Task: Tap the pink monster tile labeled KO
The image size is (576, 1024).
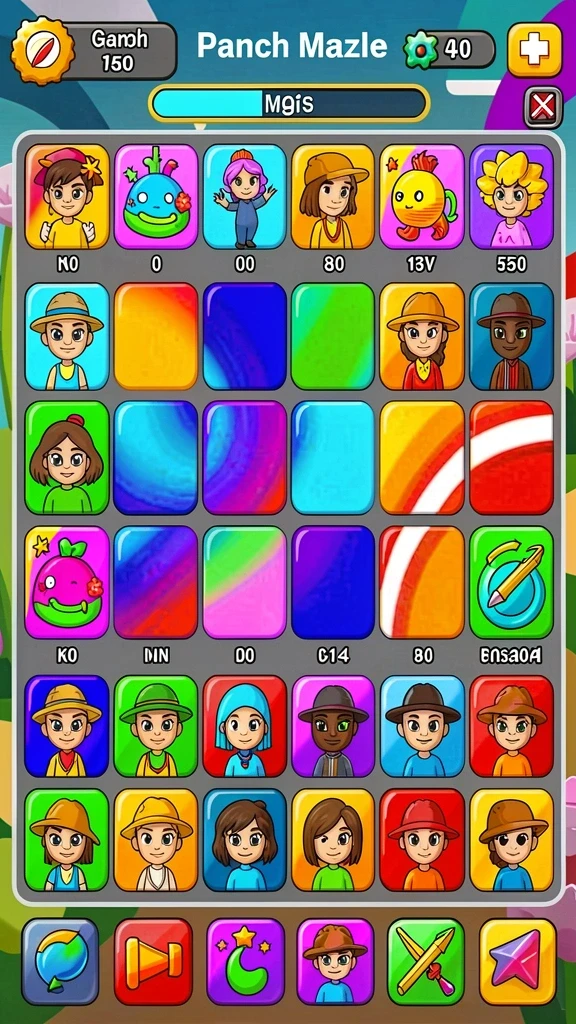Action: pos(67,583)
